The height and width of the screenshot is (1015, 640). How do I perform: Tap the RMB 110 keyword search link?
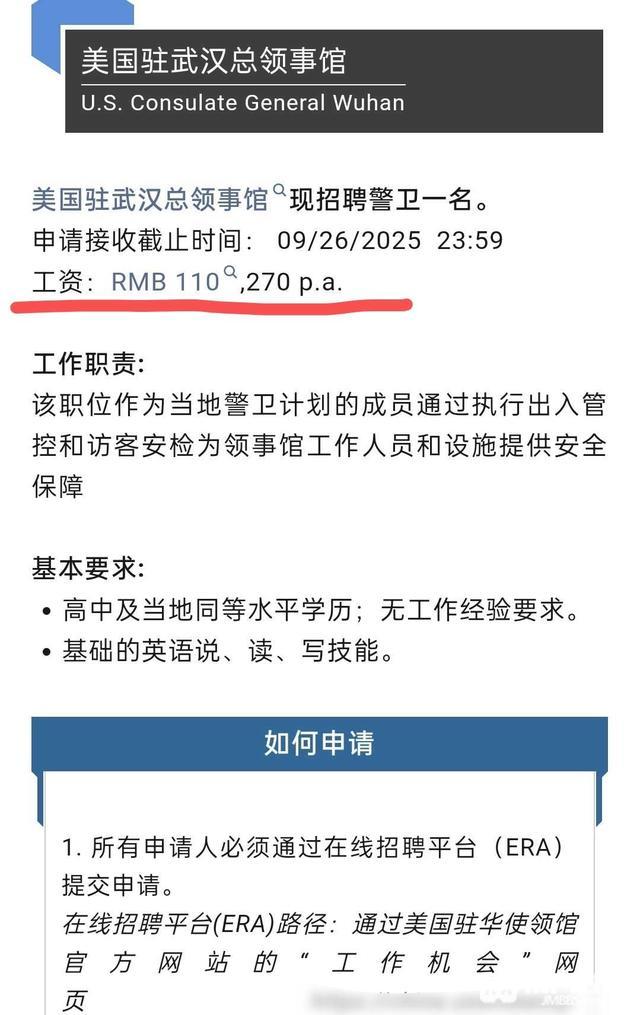(x=166, y=282)
